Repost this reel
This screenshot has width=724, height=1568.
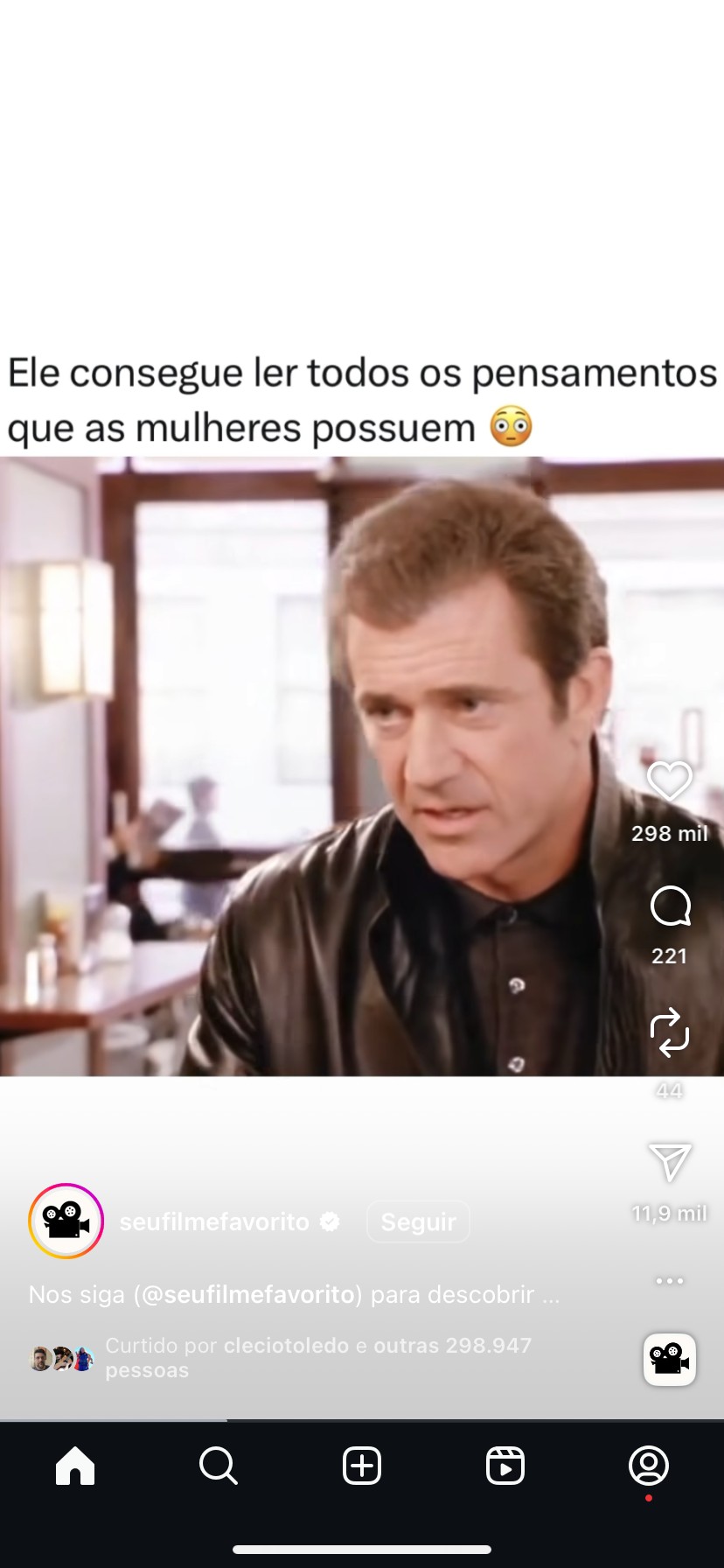click(670, 1032)
